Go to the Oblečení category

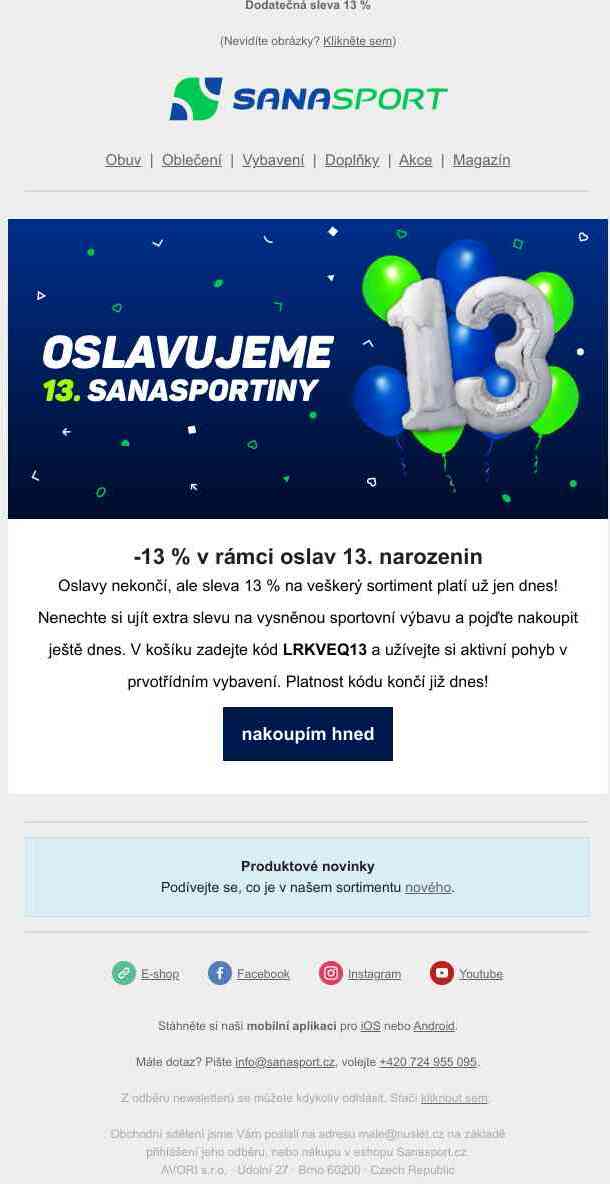click(192, 160)
